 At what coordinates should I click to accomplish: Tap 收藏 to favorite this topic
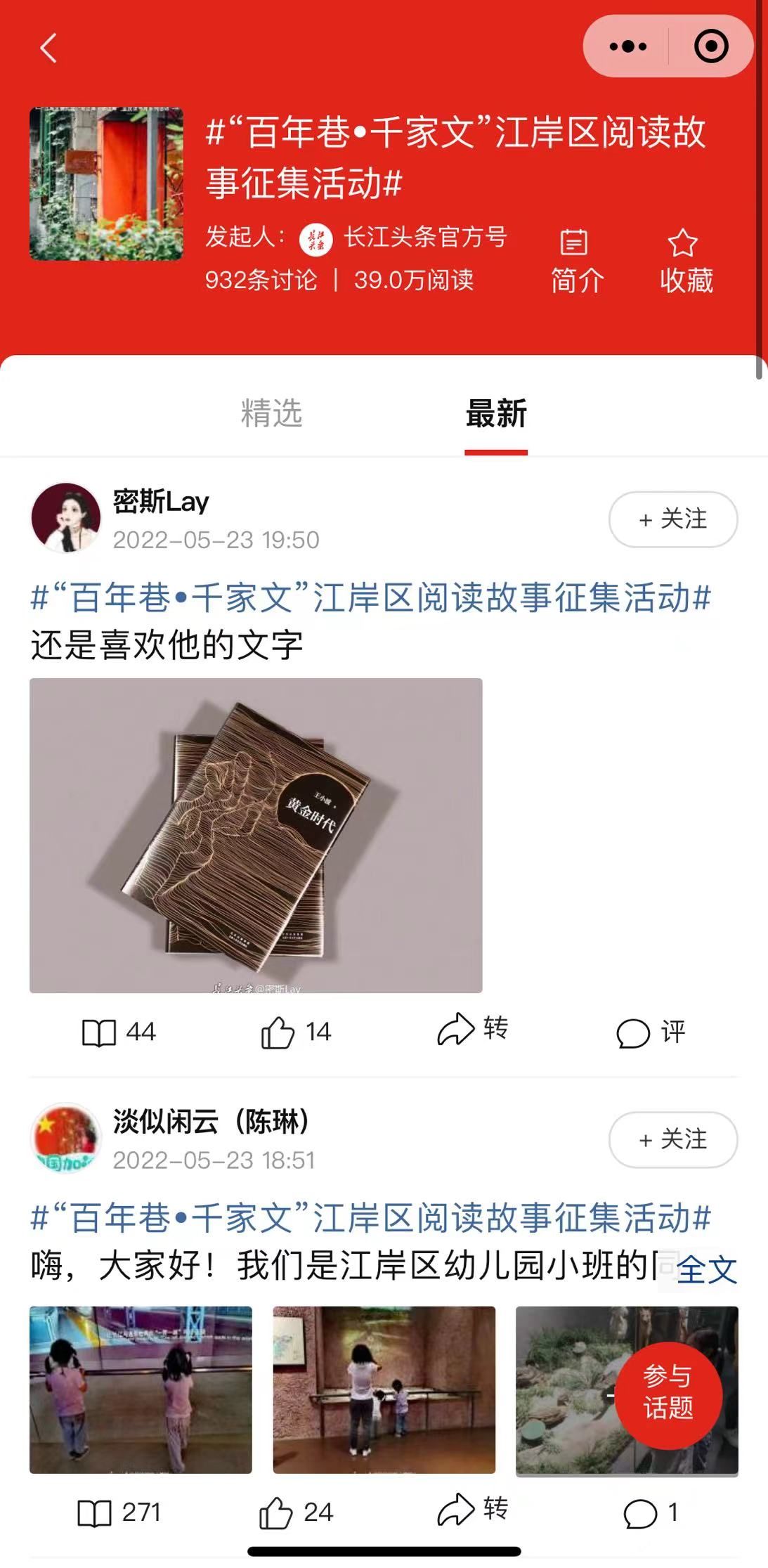685,261
